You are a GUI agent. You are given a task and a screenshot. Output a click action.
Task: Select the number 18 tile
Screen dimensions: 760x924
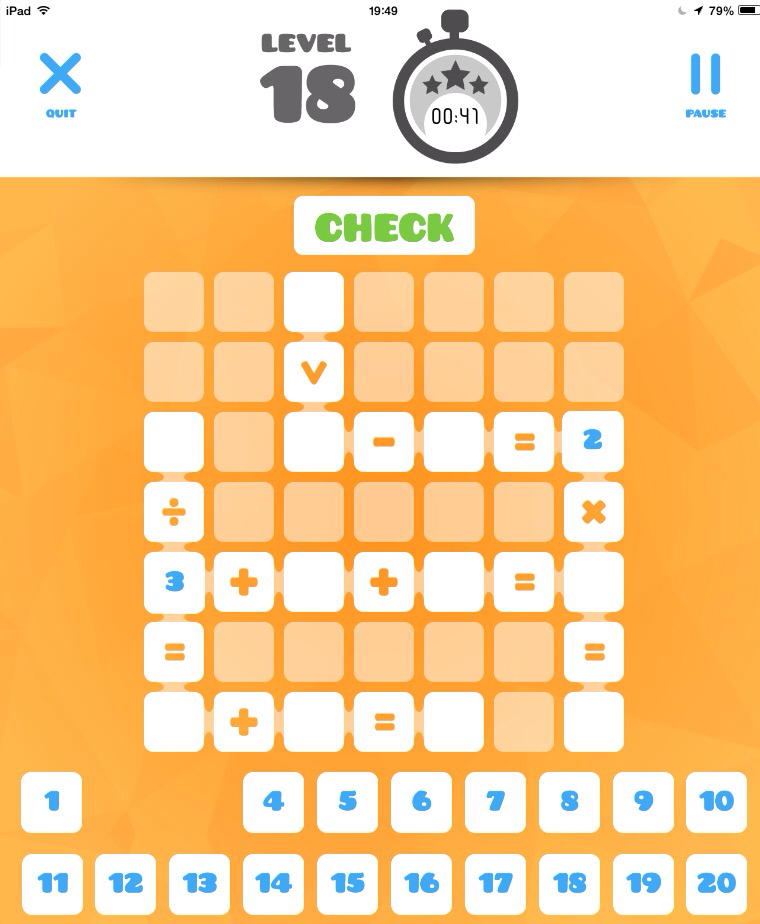[569, 884]
